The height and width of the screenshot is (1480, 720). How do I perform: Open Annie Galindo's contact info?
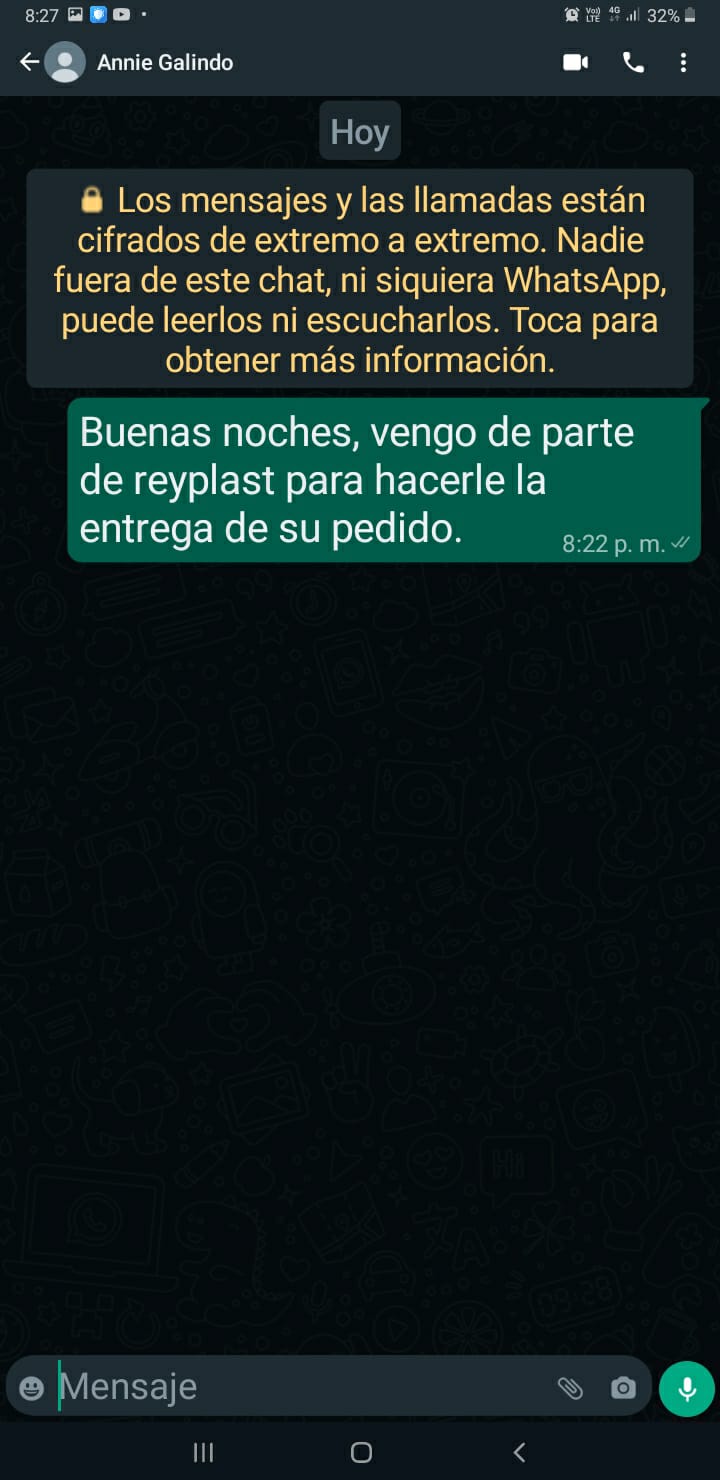click(165, 63)
